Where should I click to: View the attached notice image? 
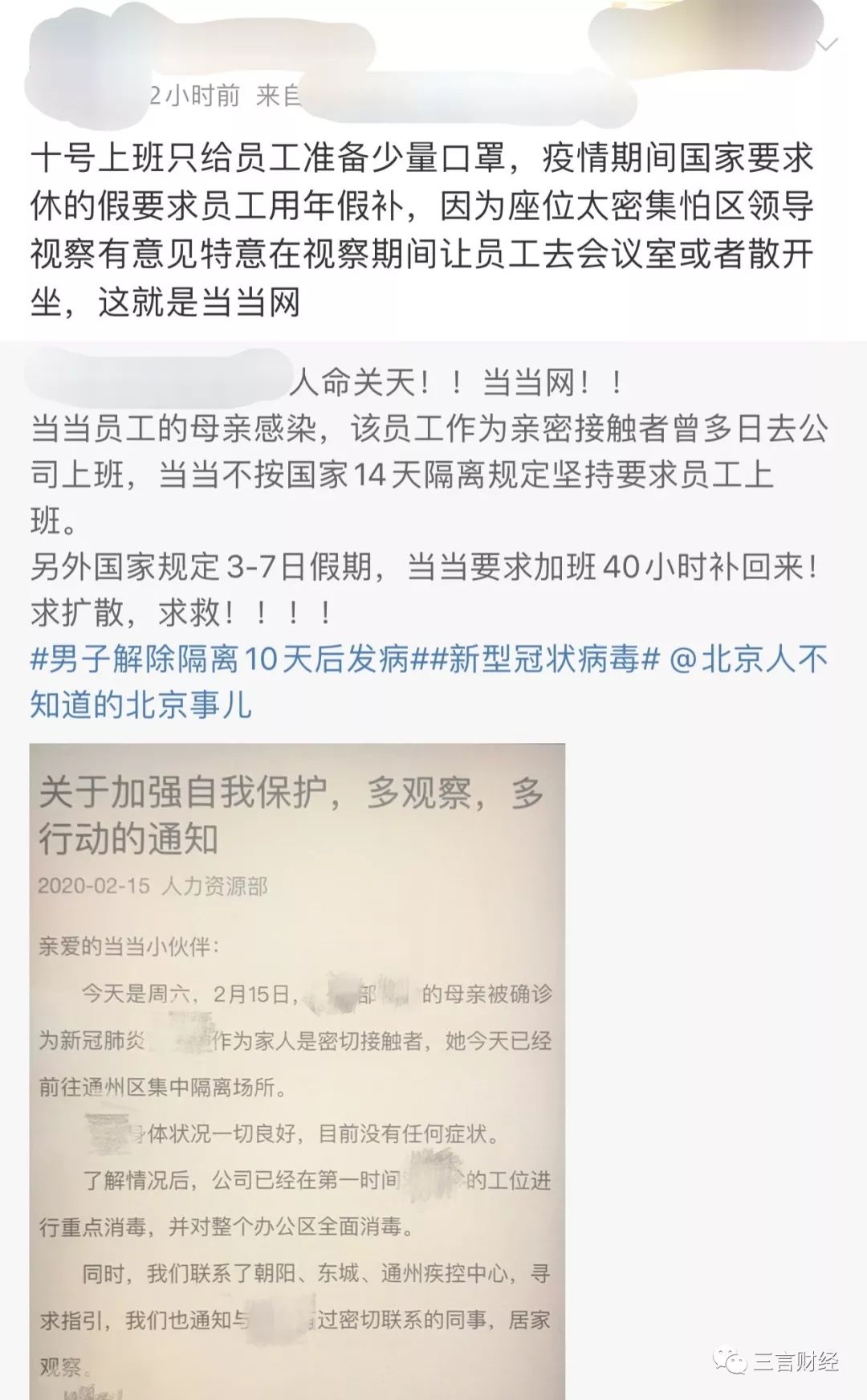(297, 1068)
